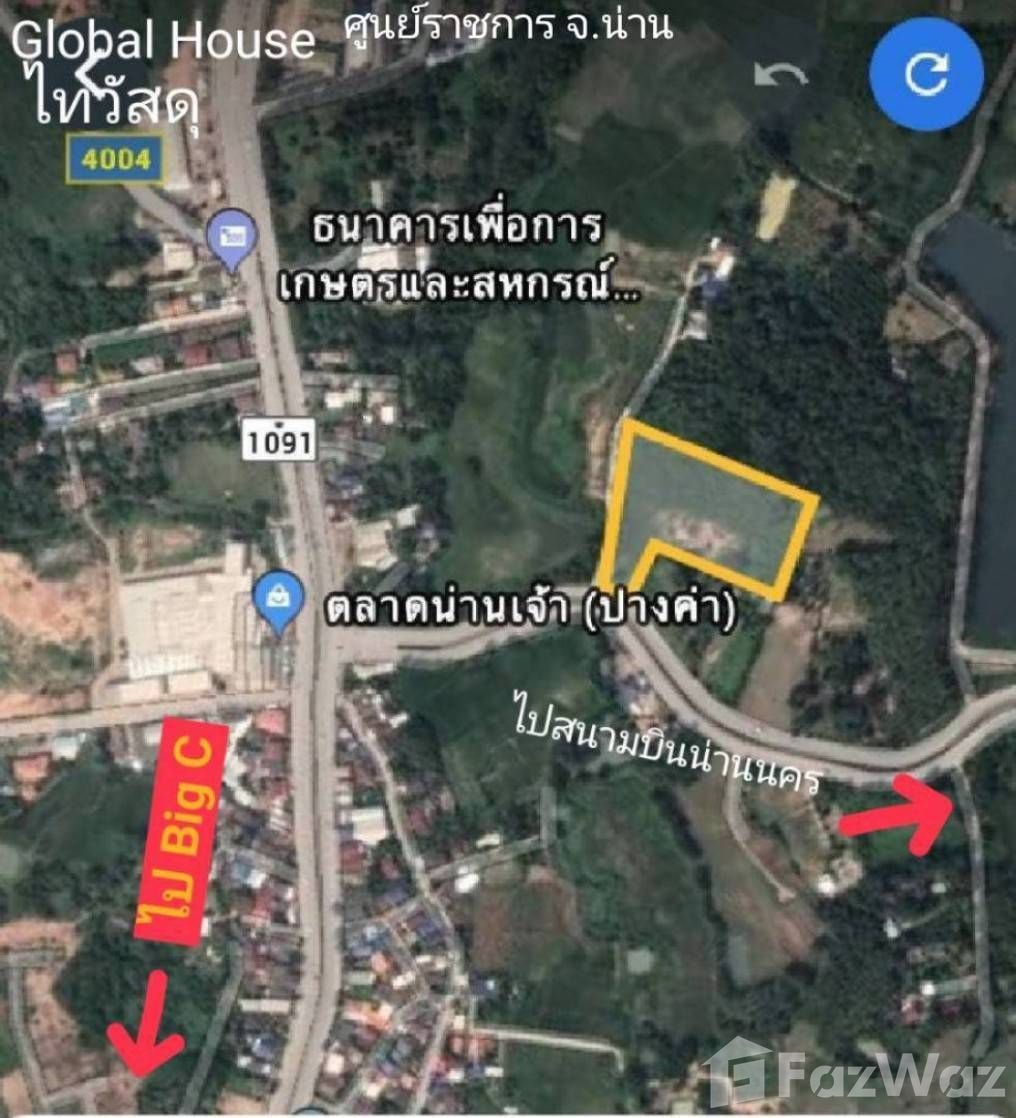
Task: Tap the blue refresh button
Action: coord(928,73)
